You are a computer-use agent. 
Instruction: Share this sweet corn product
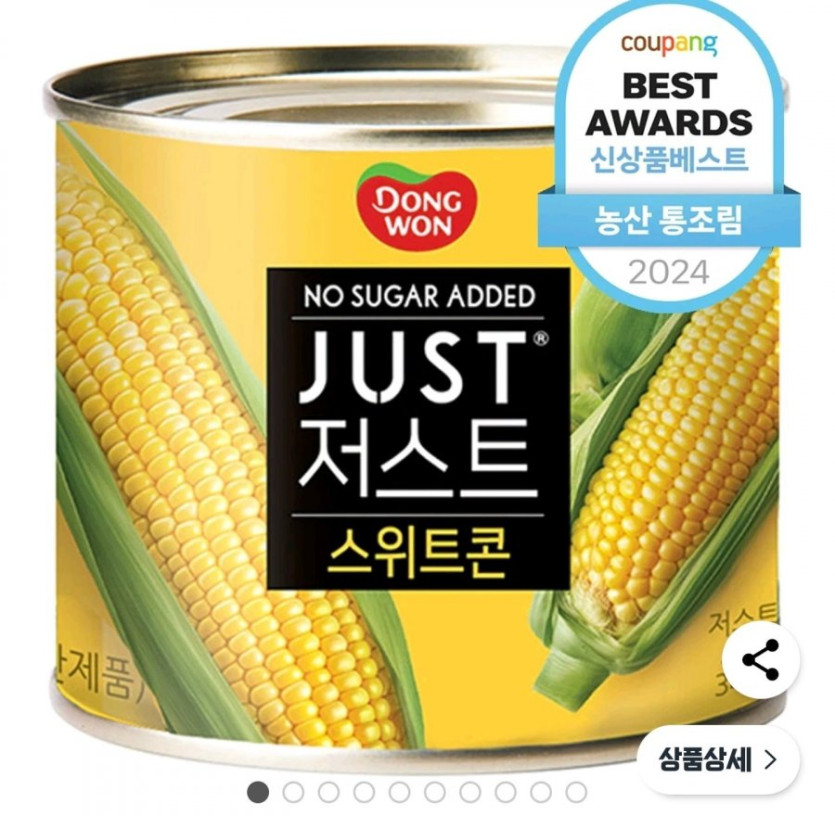point(760,661)
